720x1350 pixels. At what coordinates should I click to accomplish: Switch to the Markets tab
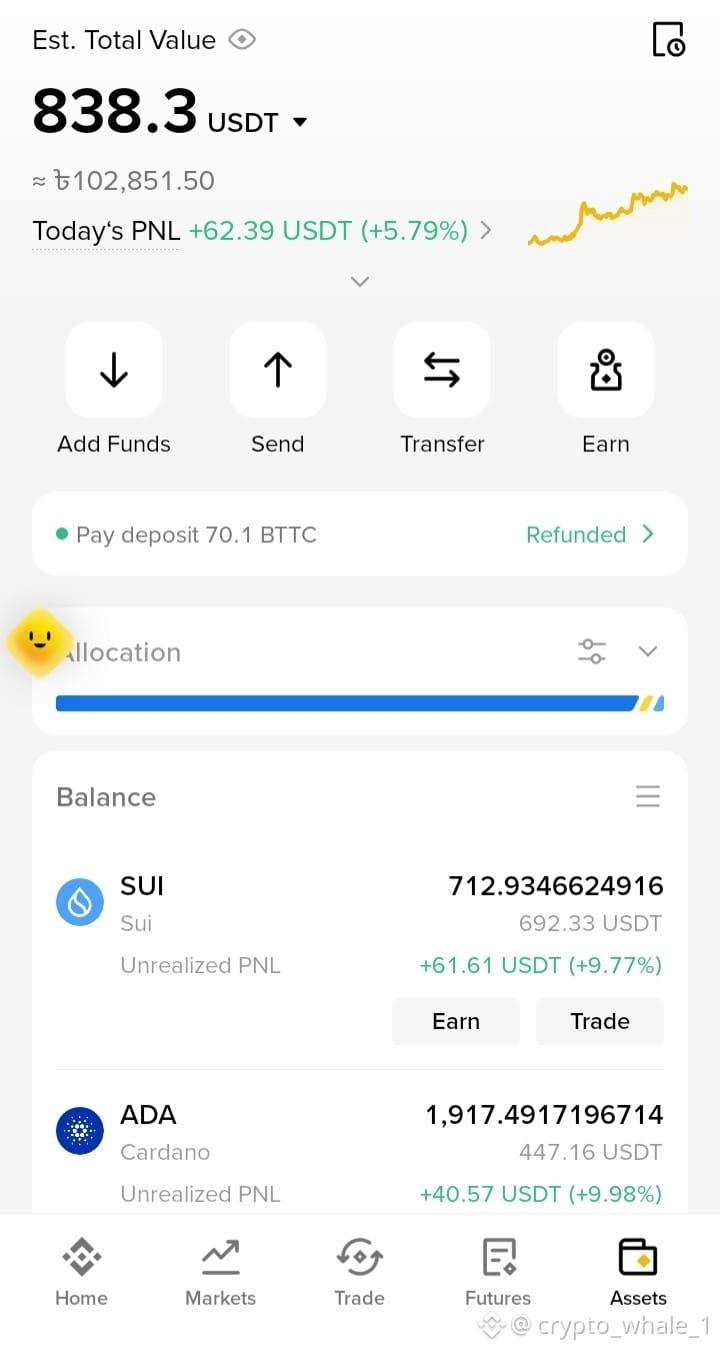pos(220,1272)
